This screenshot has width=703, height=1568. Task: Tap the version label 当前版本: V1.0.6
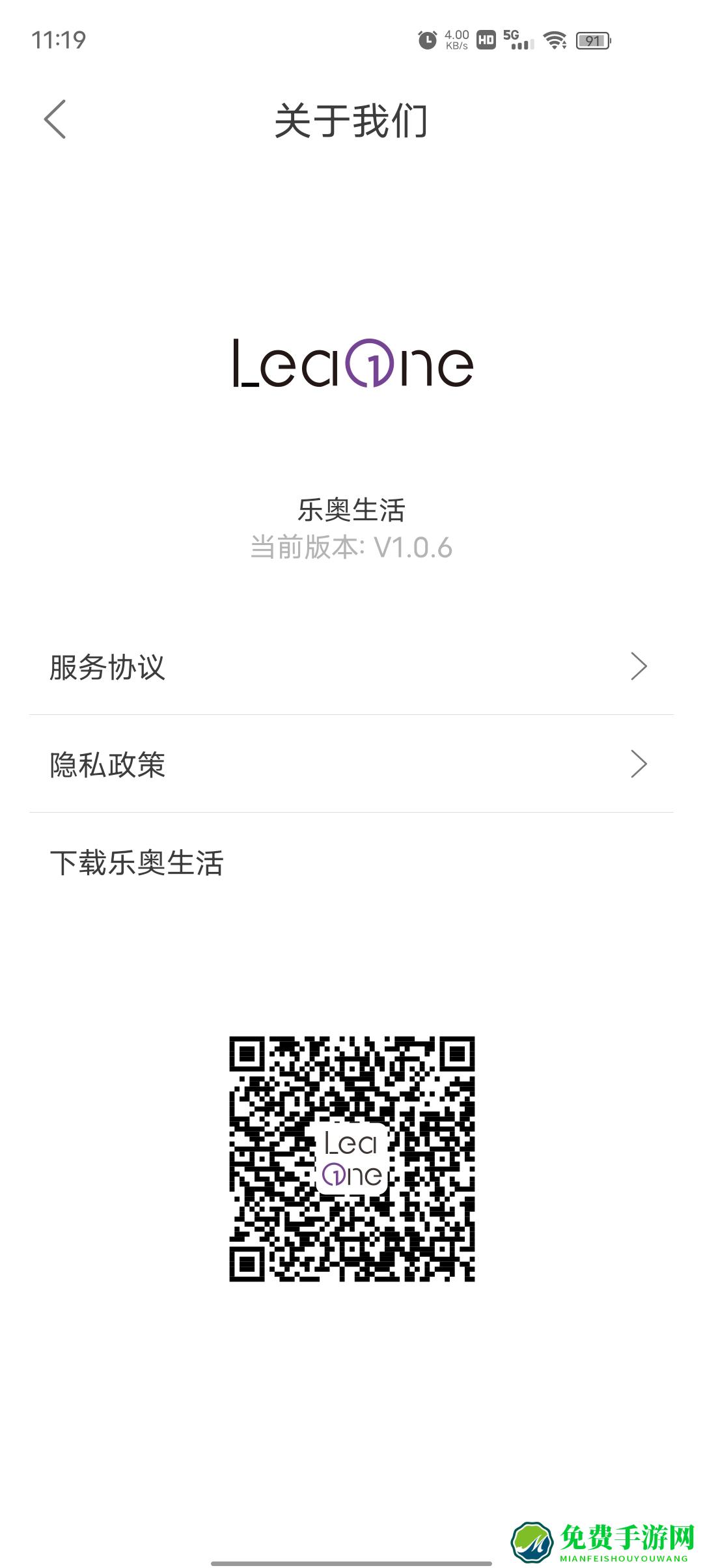[351, 548]
